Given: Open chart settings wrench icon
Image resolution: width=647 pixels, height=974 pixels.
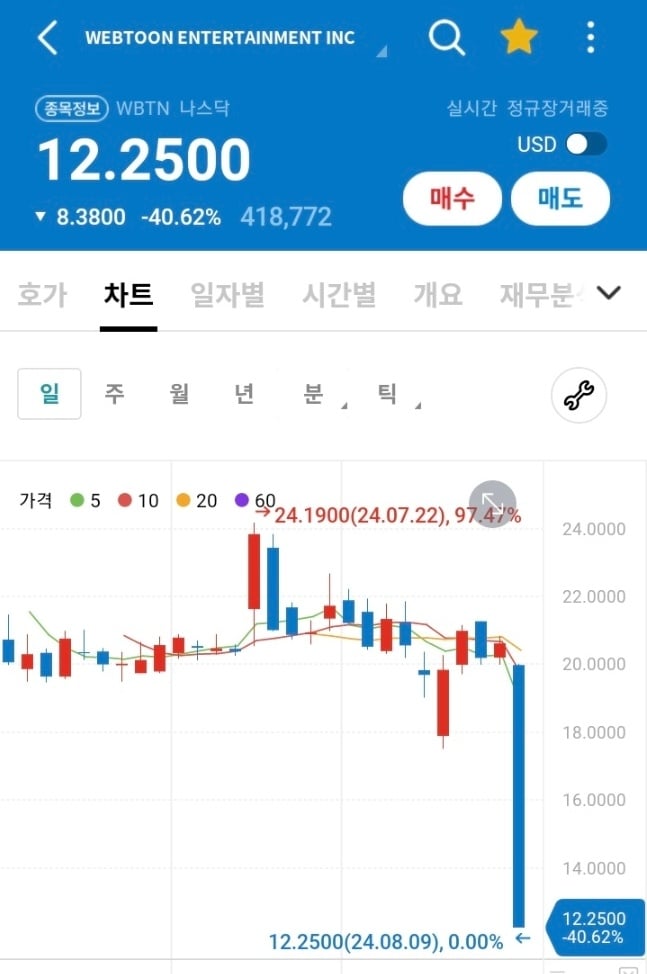Looking at the screenshot, I should tap(579, 395).
